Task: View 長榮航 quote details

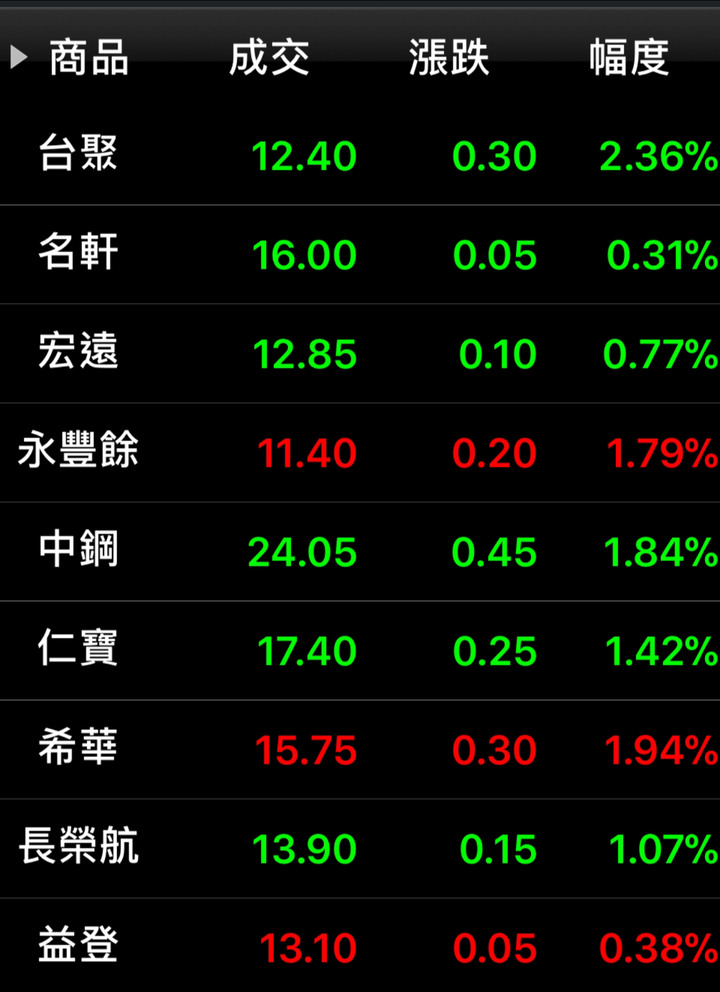Action: pyautogui.click(x=78, y=848)
